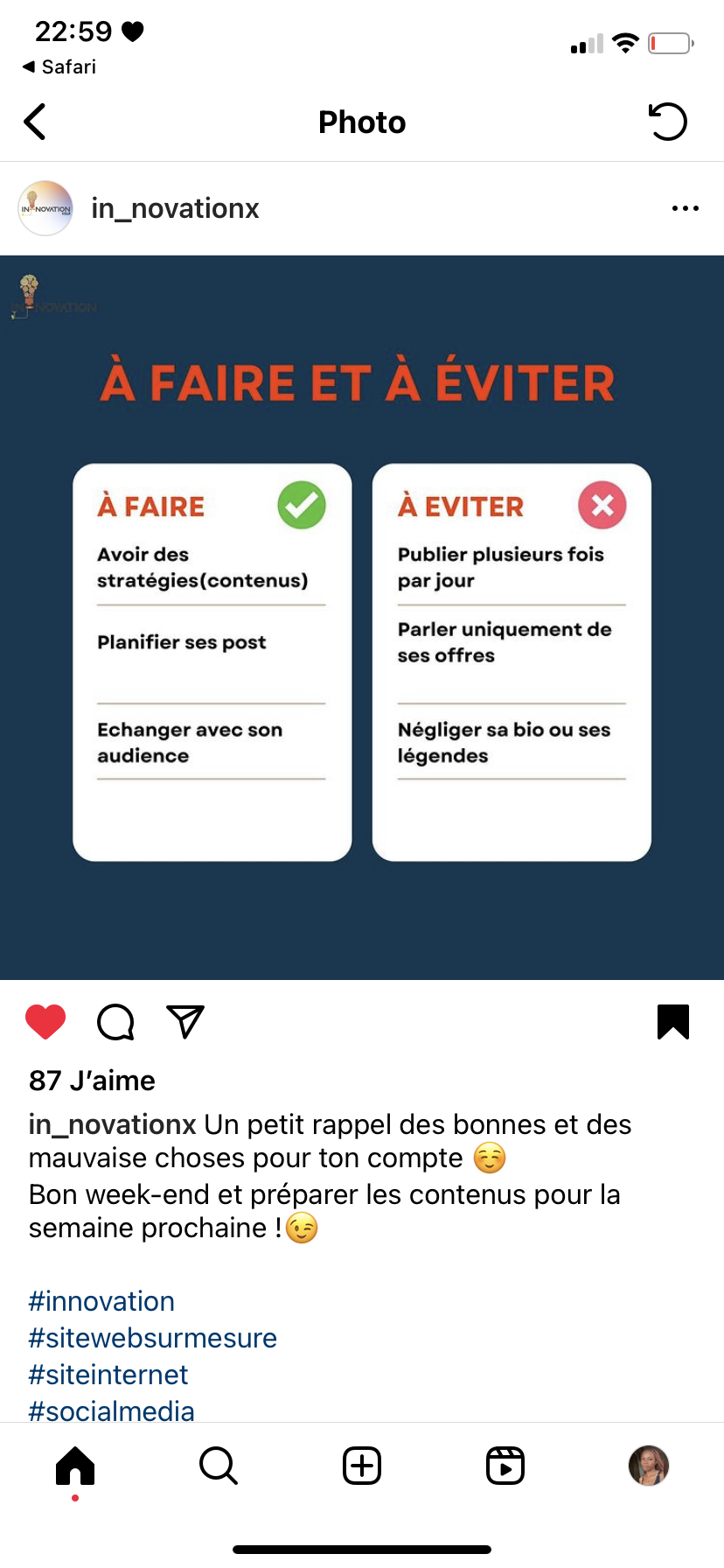Open the #siteinternet hashtag
724x1568 pixels.
(x=108, y=1375)
